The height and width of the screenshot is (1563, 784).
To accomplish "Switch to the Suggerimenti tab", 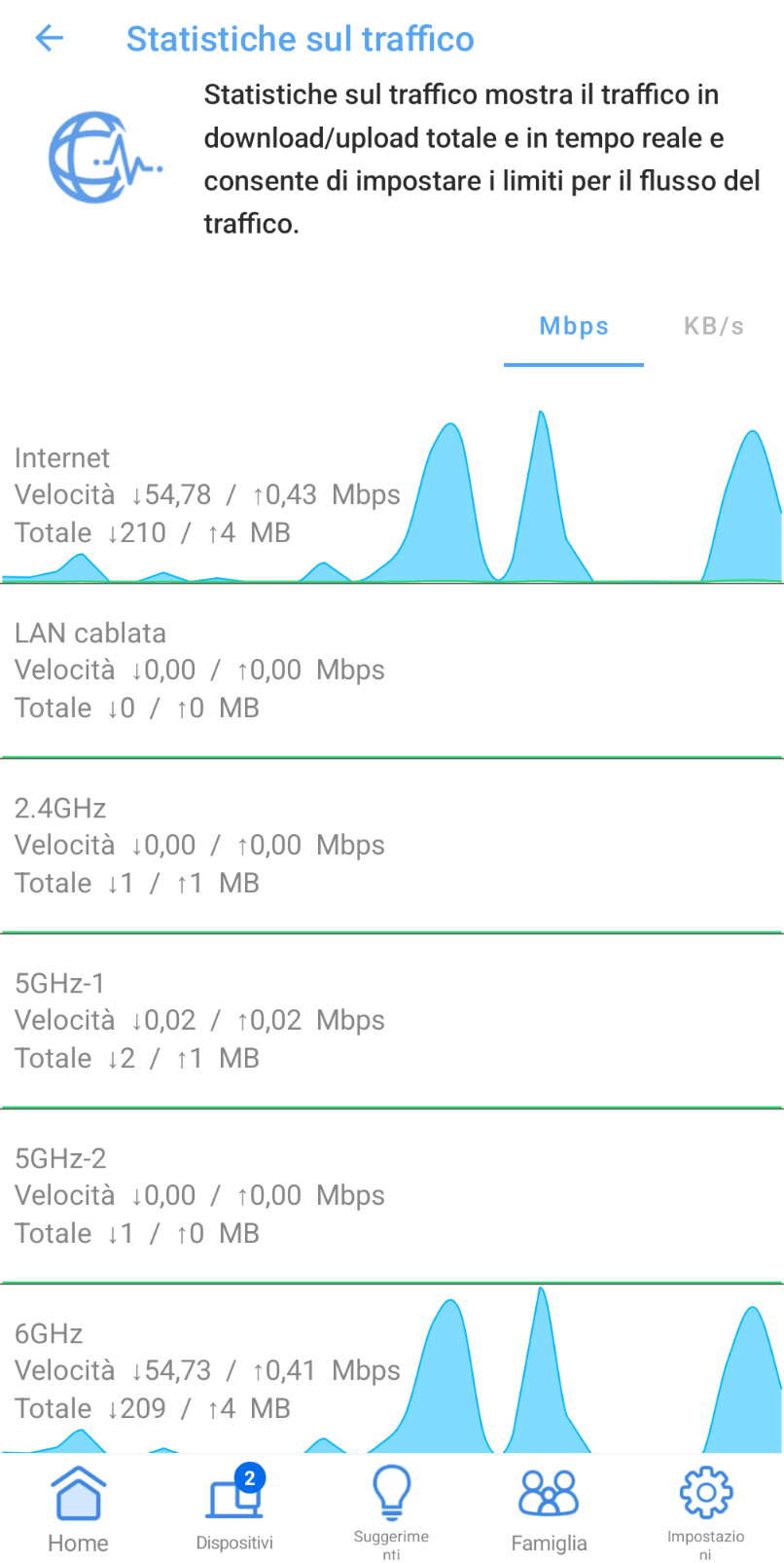I will (391, 1508).
